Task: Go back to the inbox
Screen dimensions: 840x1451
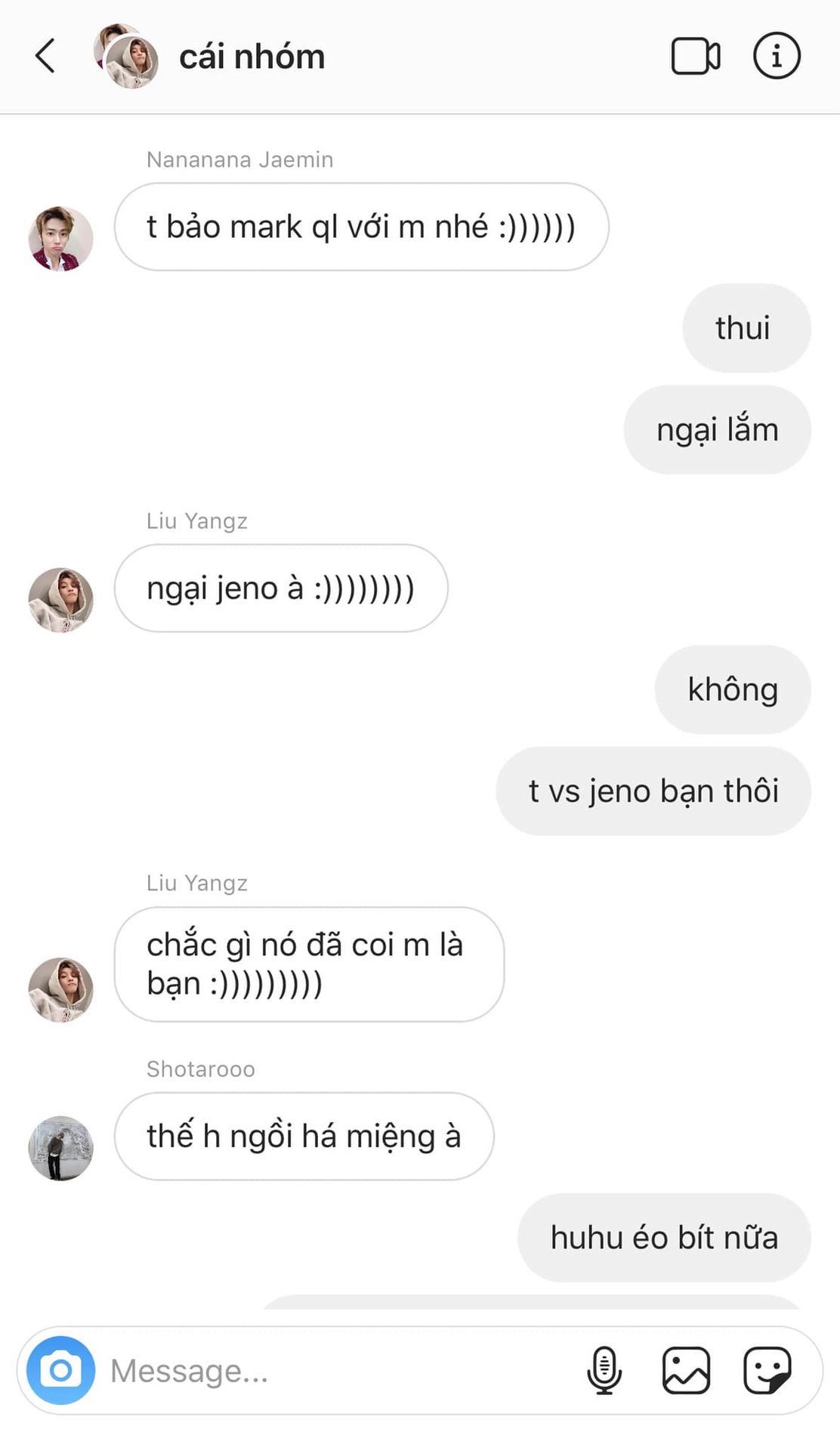Action: (45, 57)
